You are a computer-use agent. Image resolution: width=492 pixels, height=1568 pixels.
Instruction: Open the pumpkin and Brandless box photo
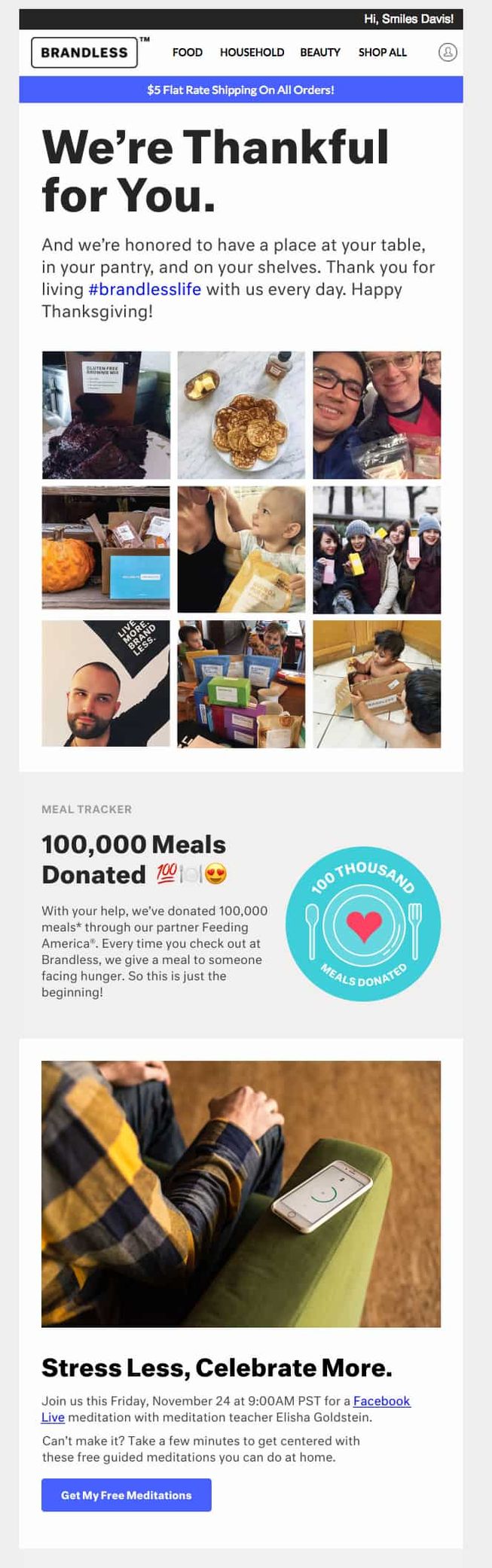(105, 549)
